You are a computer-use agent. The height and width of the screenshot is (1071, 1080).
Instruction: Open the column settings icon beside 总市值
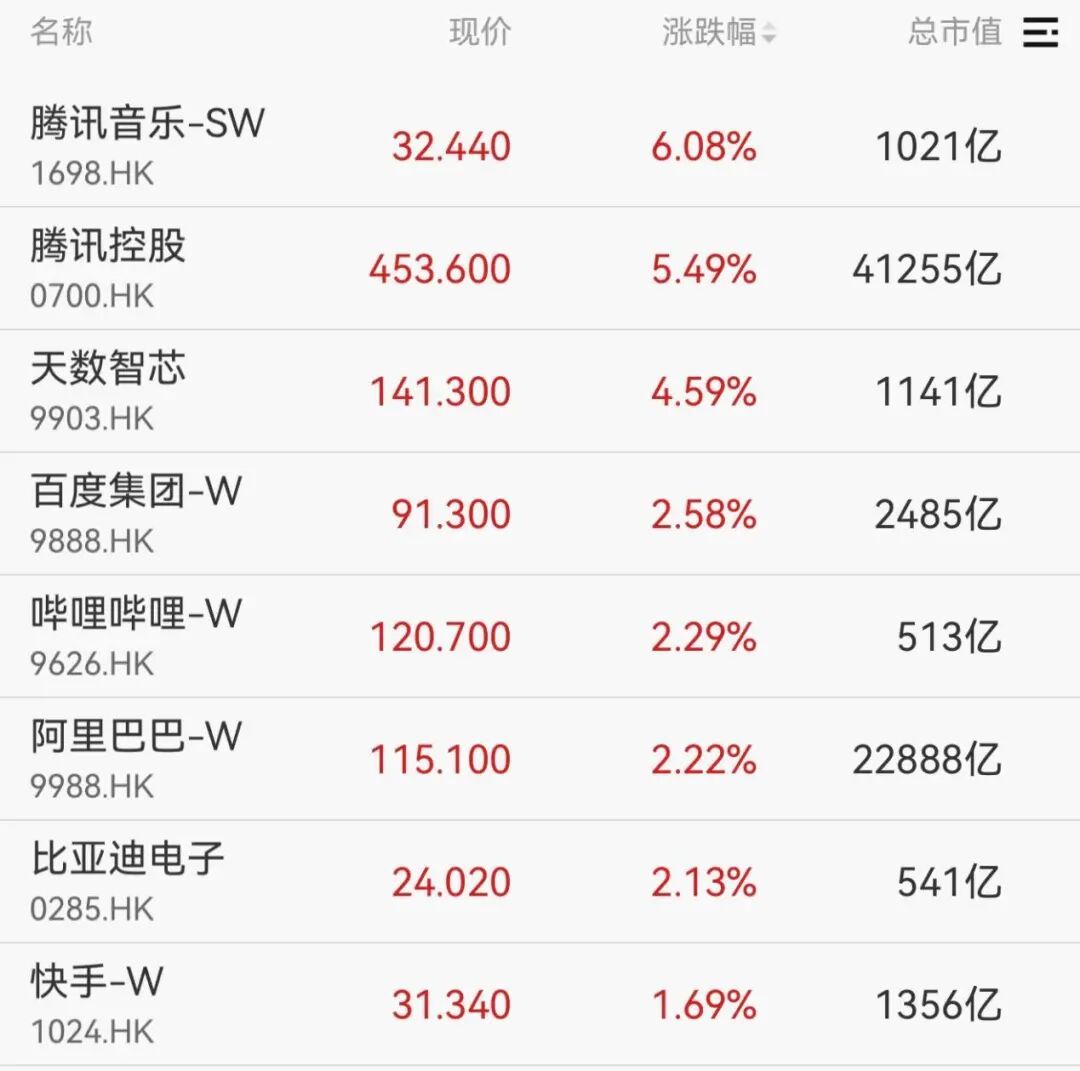tap(1040, 32)
